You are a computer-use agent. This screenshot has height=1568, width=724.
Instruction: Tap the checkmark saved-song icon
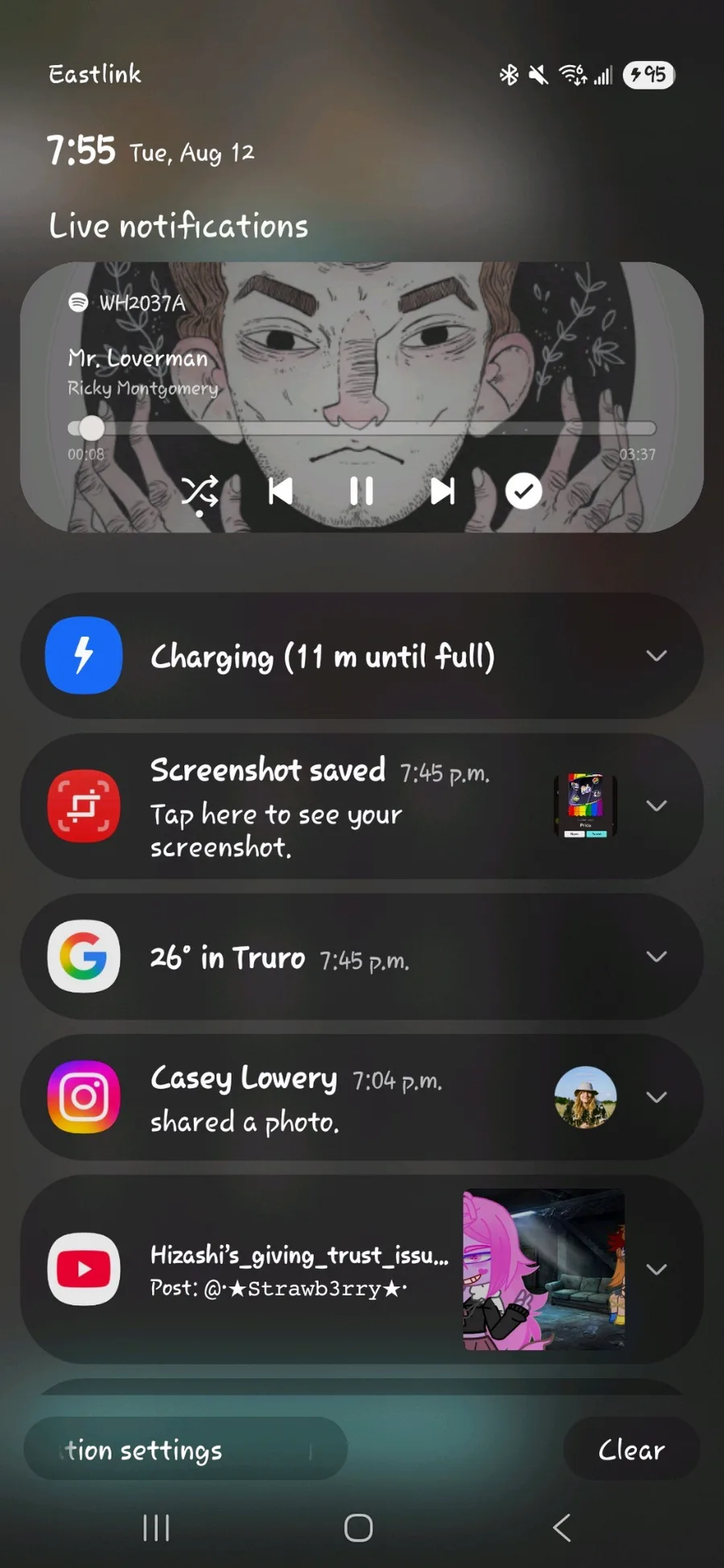524,491
